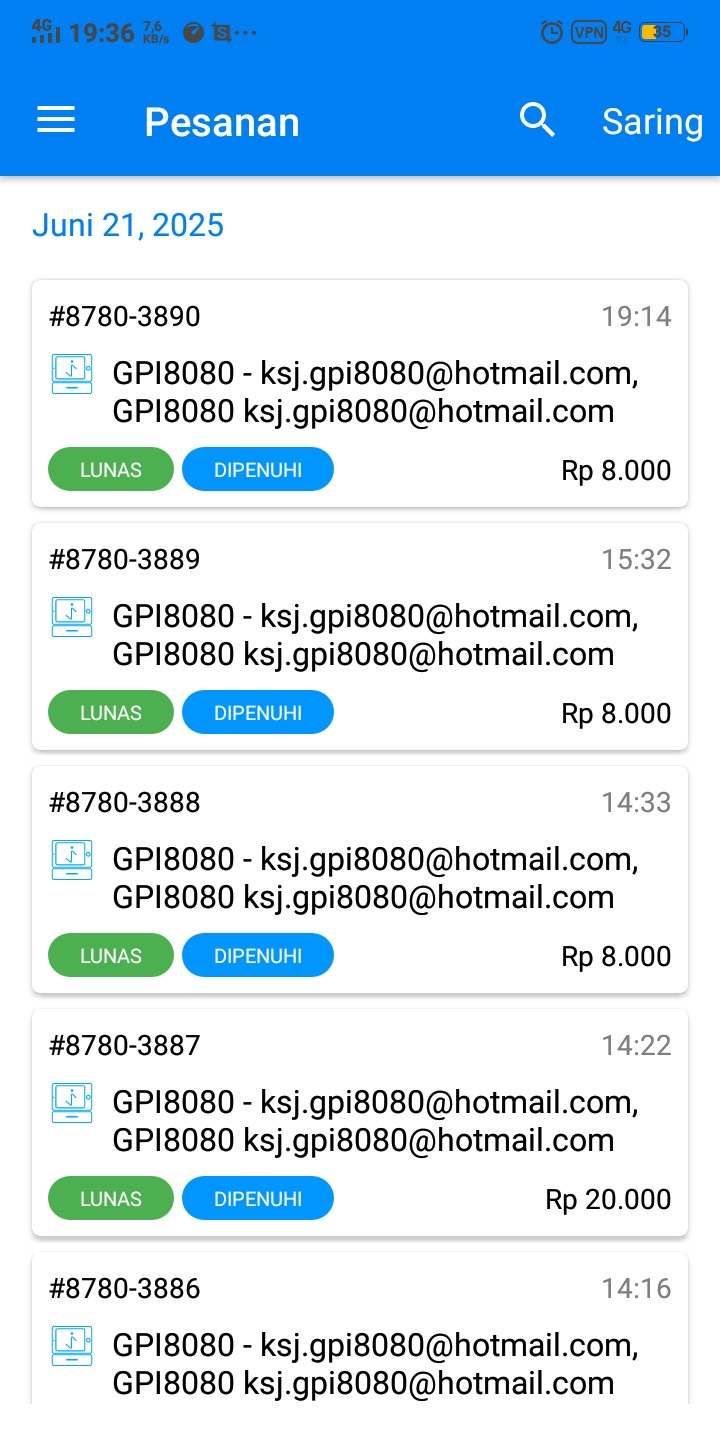Show order #8780-3886
The image size is (720, 1436).
(x=360, y=1340)
